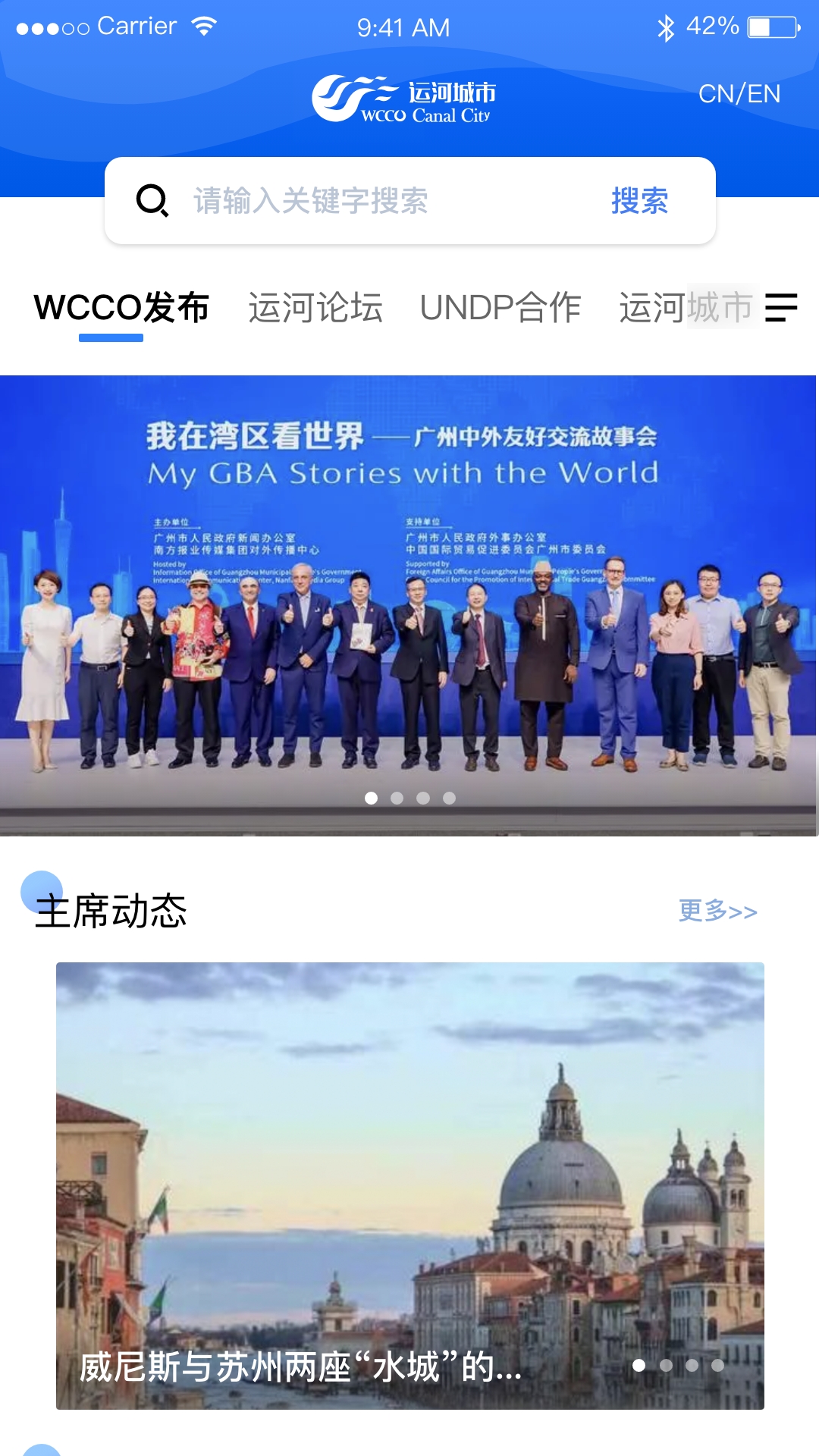819x1456 pixels.
Task: Select the second dot on main carousel
Action: 397,798
